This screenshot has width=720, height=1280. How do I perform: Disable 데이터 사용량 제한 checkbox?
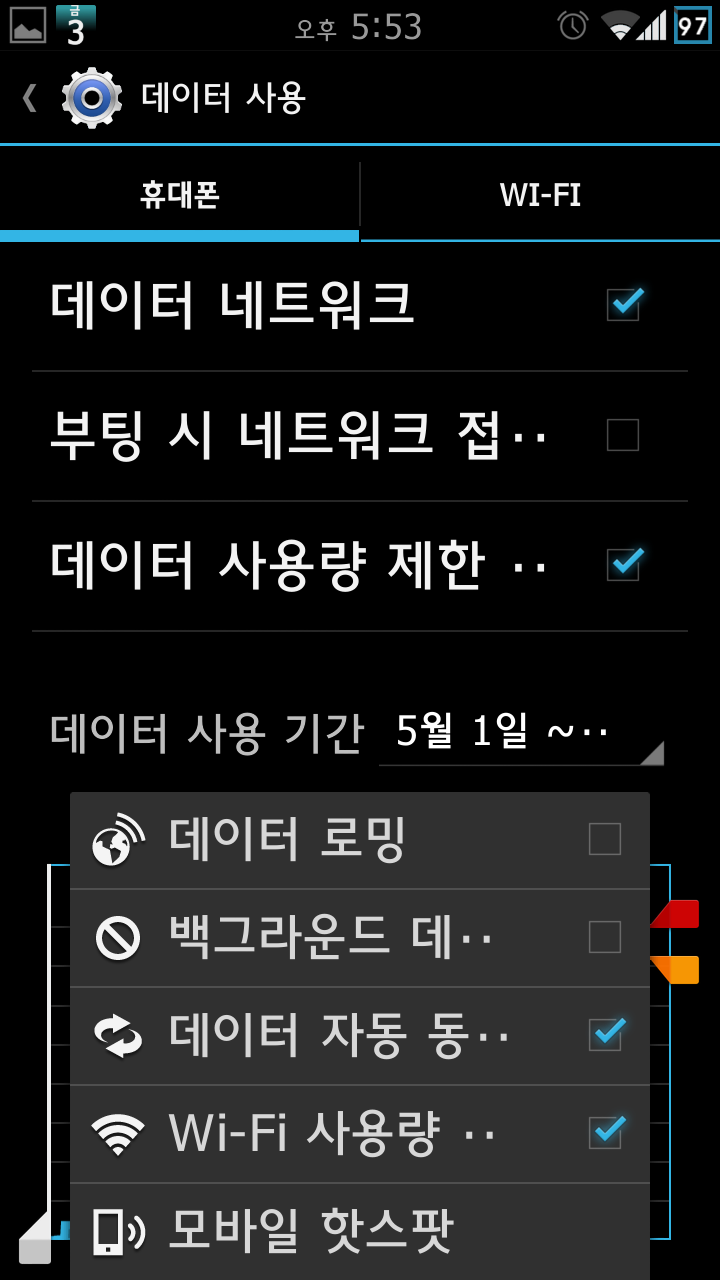coord(623,565)
